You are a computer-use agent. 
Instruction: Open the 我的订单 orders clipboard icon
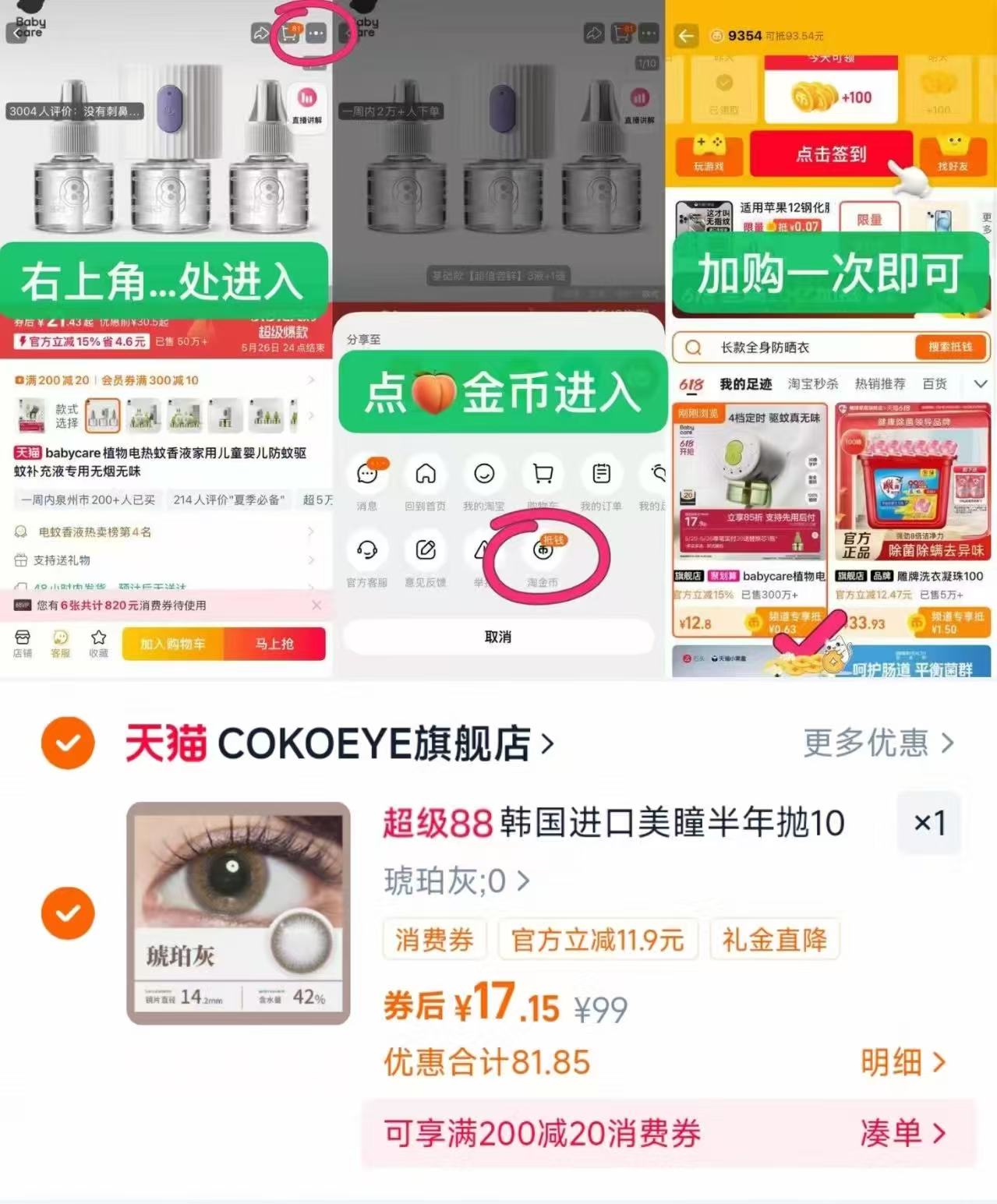tap(600, 475)
